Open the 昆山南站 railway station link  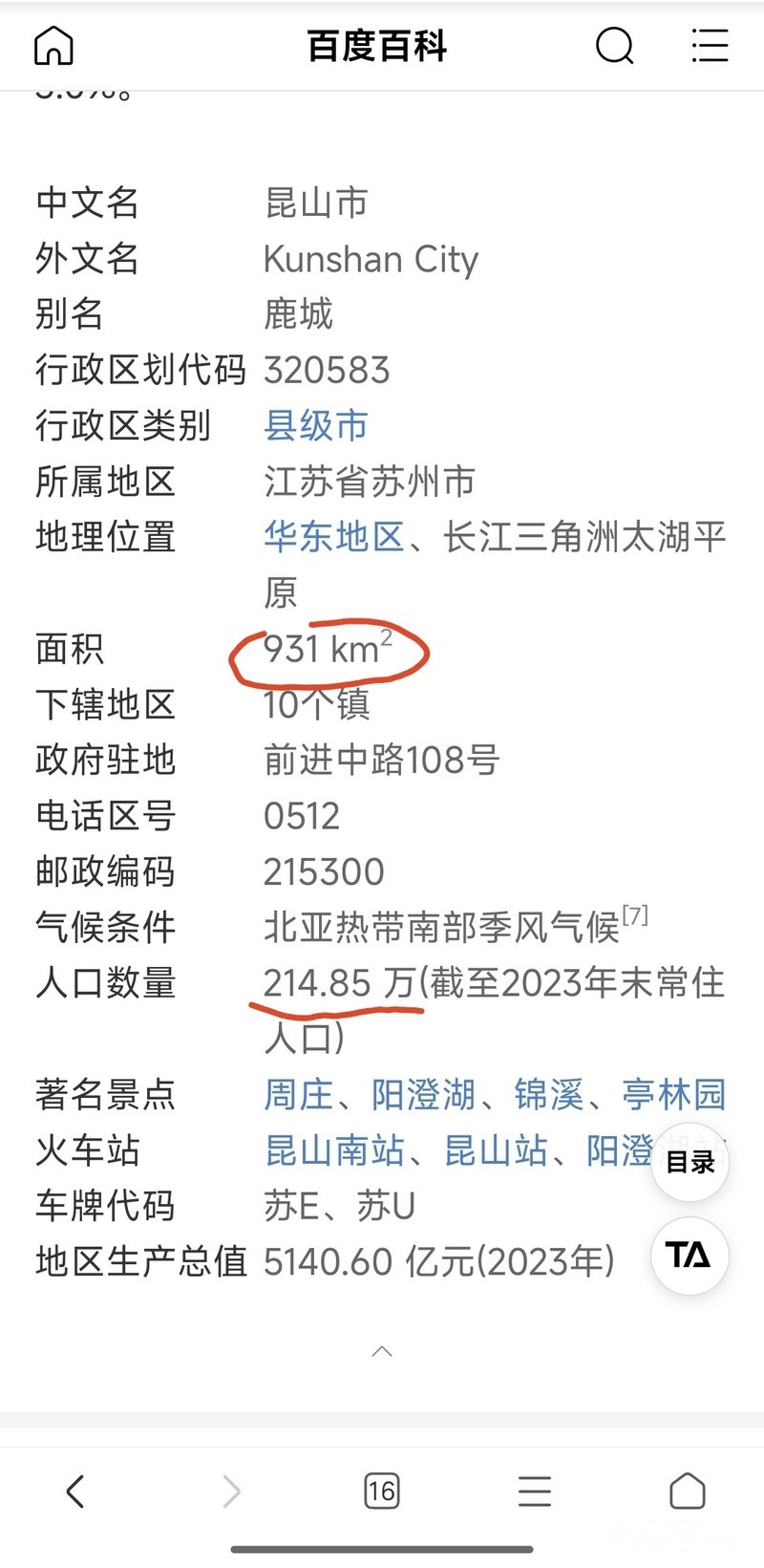334,1150
